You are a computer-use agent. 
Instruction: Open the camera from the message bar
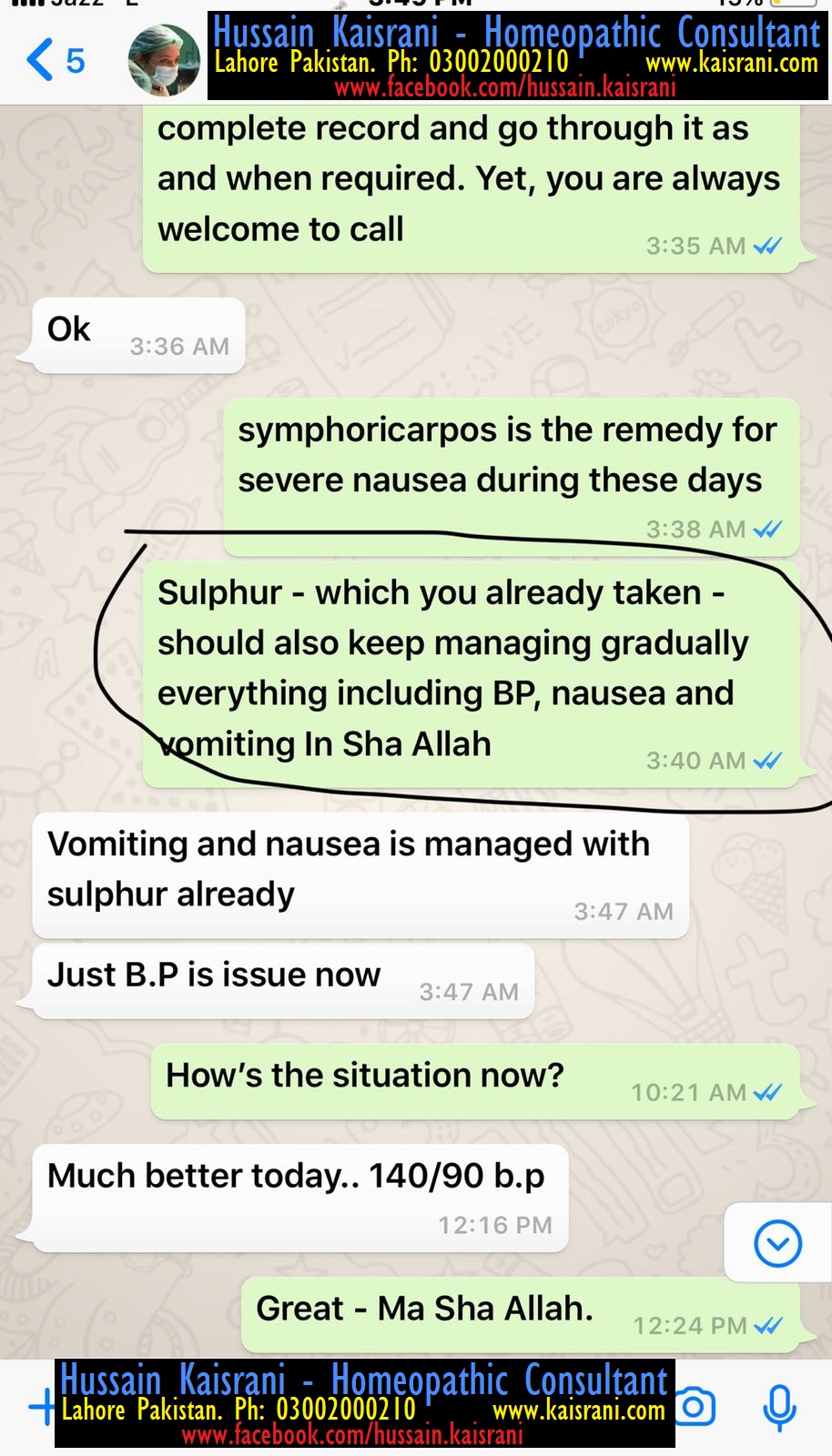pos(697,1407)
